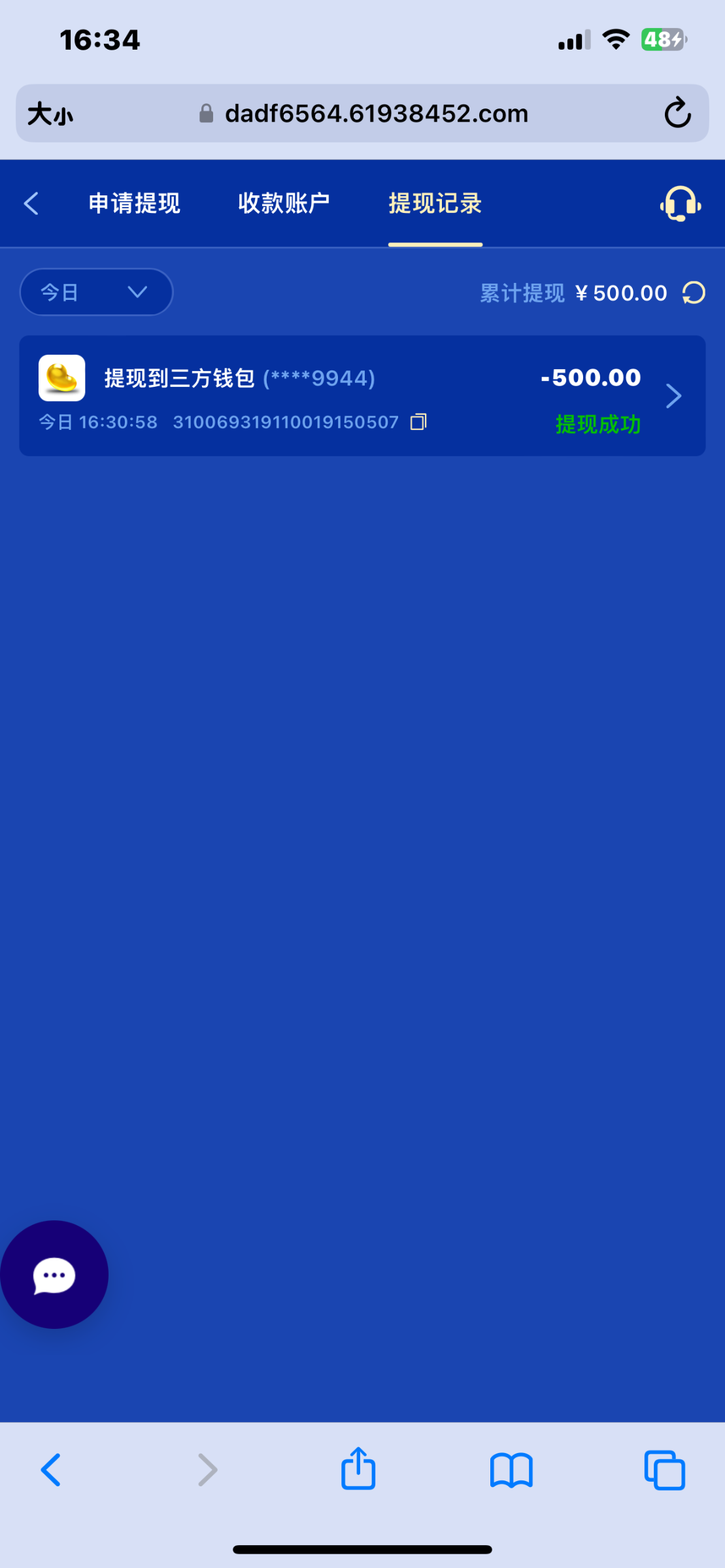Tap the URL address field
The height and width of the screenshot is (1568, 725).
(x=363, y=113)
